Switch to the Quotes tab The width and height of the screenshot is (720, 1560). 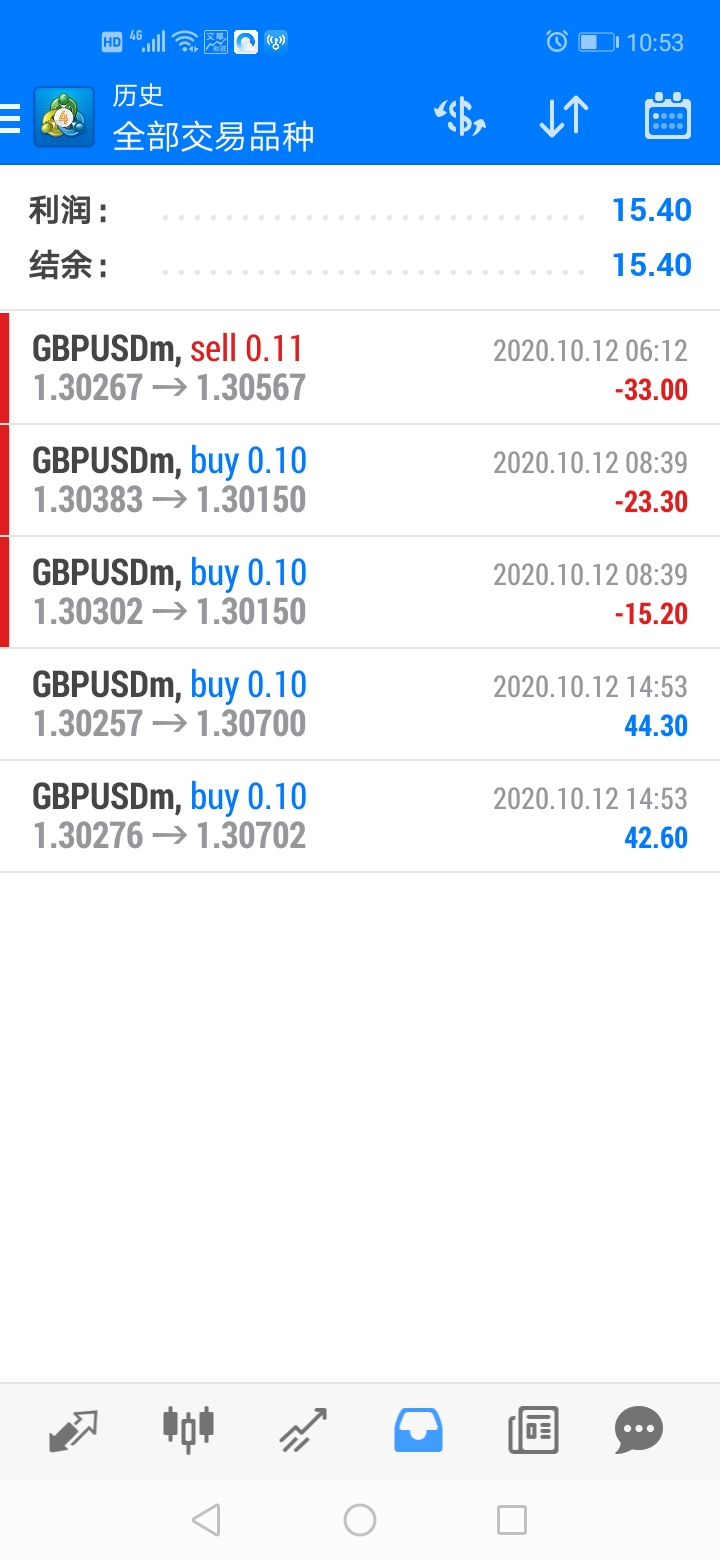coord(74,1430)
